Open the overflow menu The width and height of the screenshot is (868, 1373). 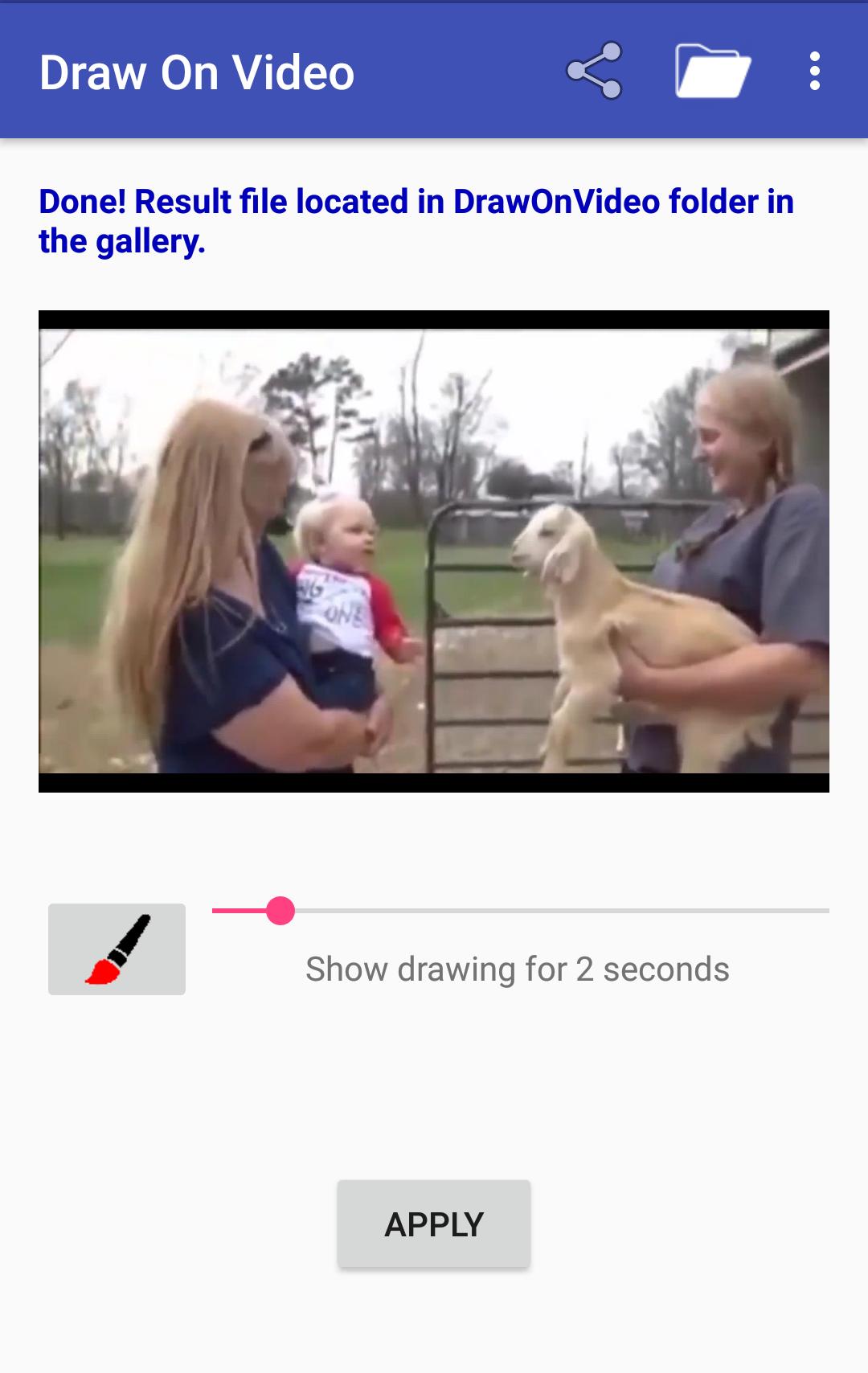(814, 71)
